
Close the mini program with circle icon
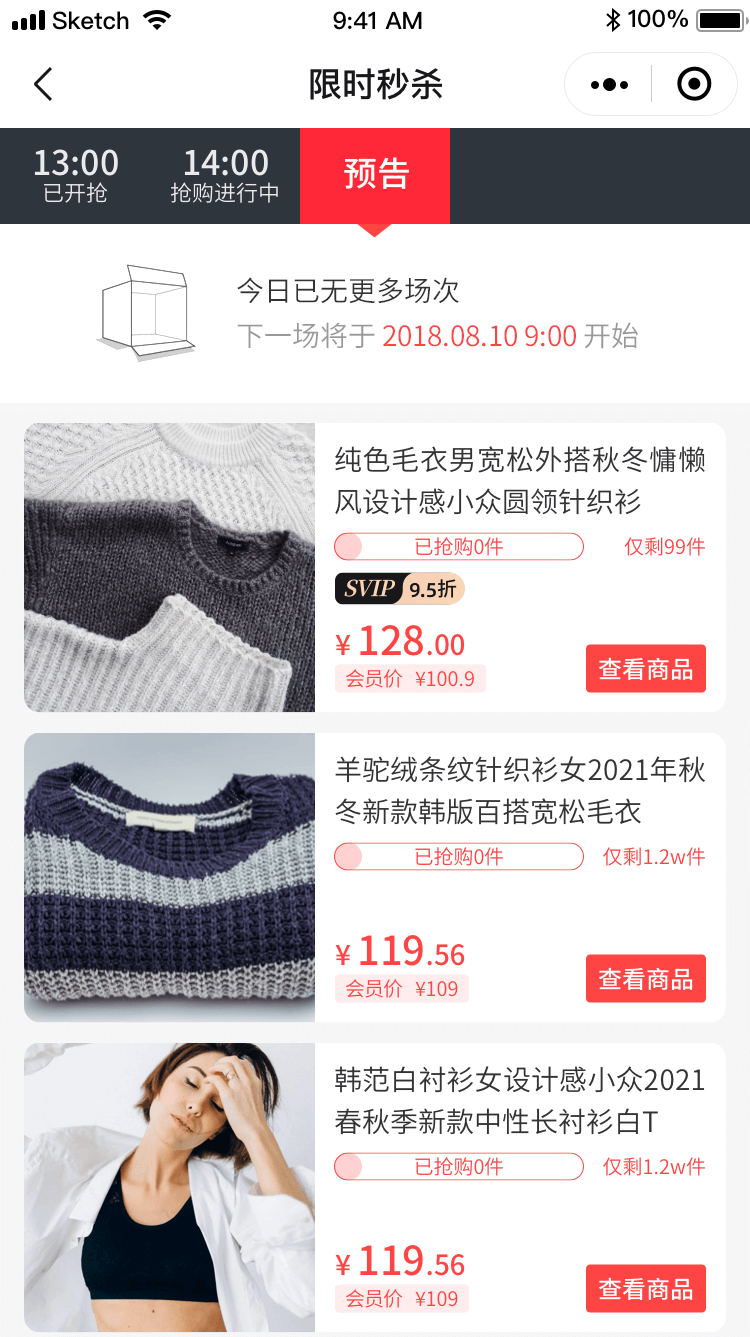point(694,85)
